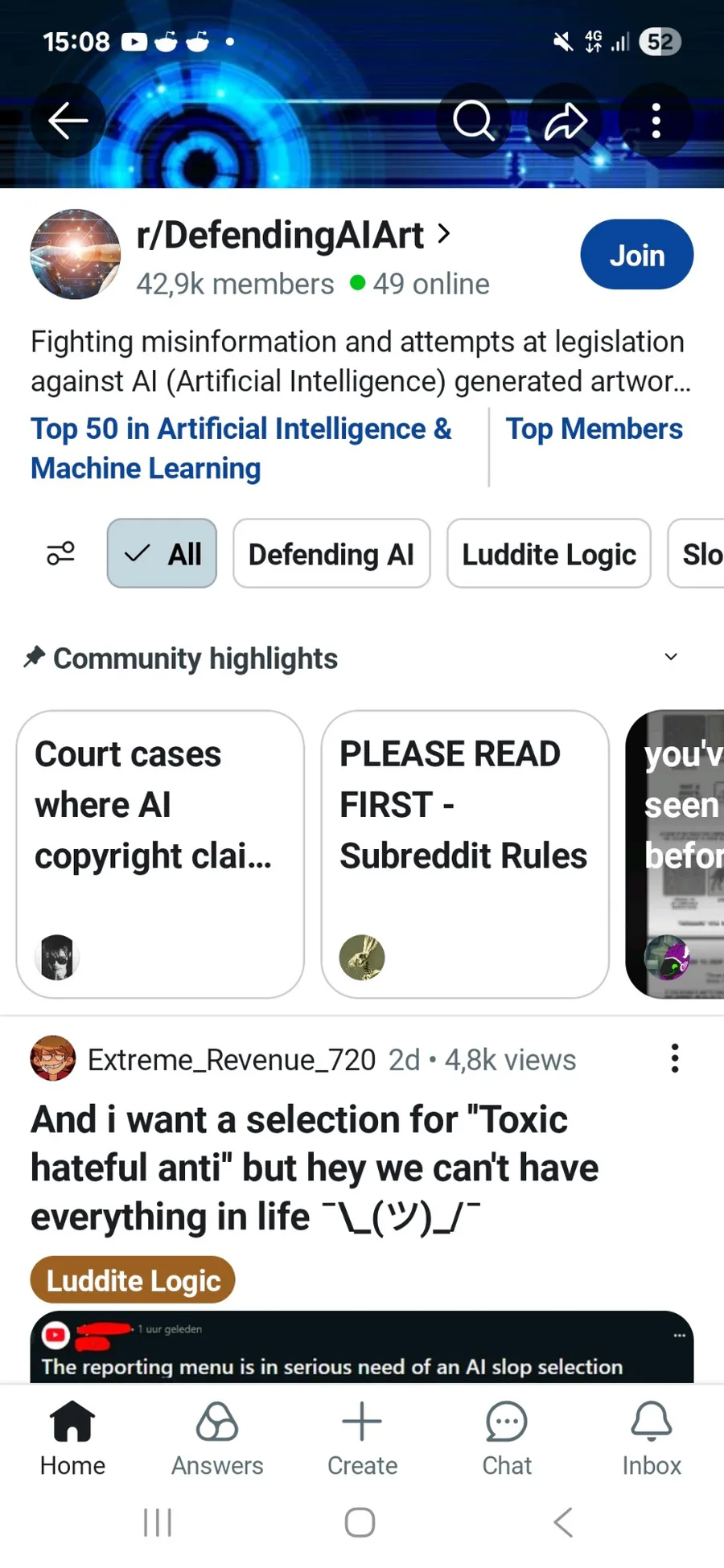Open PLEASE READ FIRST Subreddit Rules card
Viewport: 724px width, 1568px height.
[x=465, y=854]
